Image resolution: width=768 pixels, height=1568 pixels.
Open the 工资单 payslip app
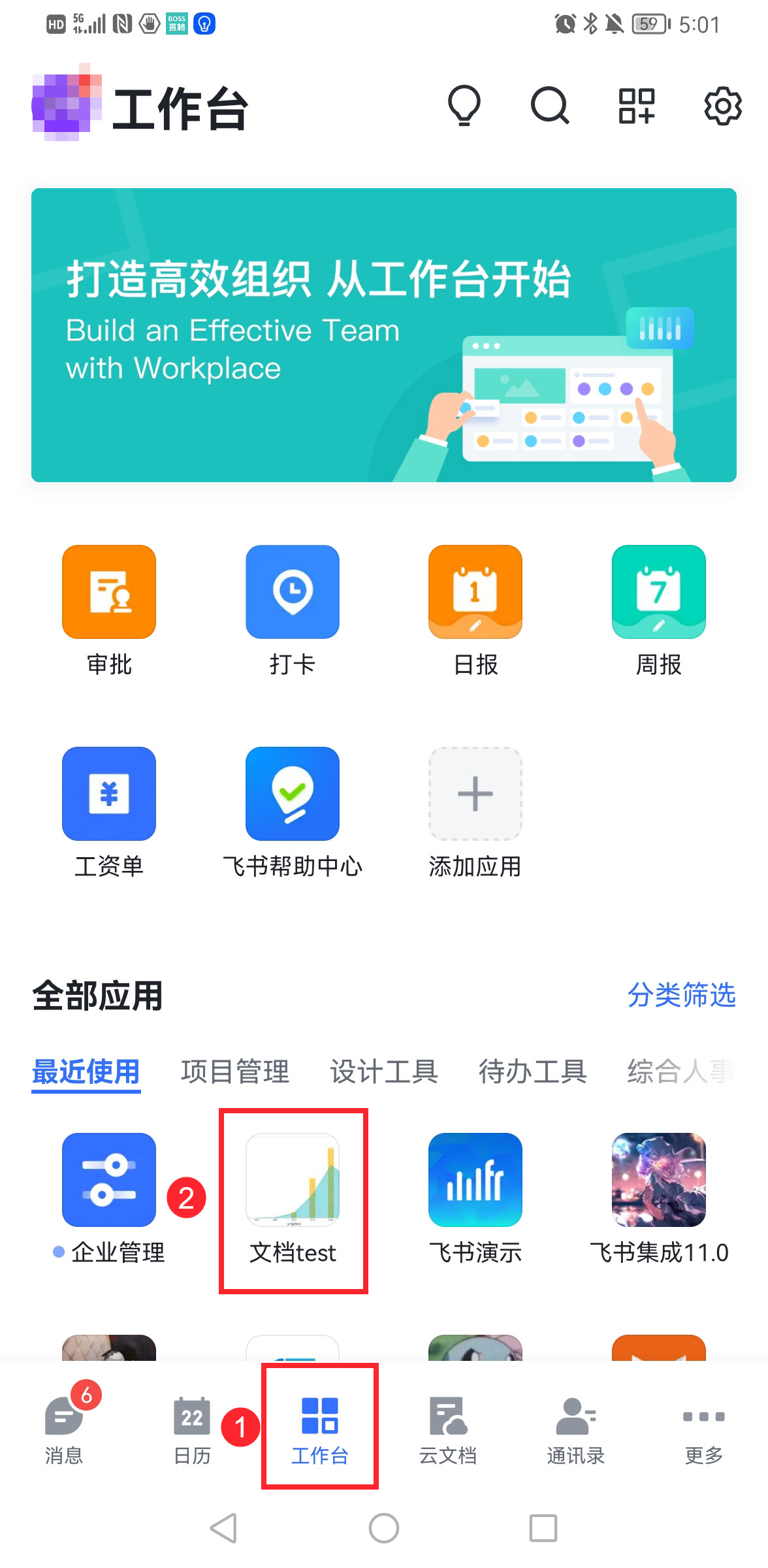click(x=109, y=794)
